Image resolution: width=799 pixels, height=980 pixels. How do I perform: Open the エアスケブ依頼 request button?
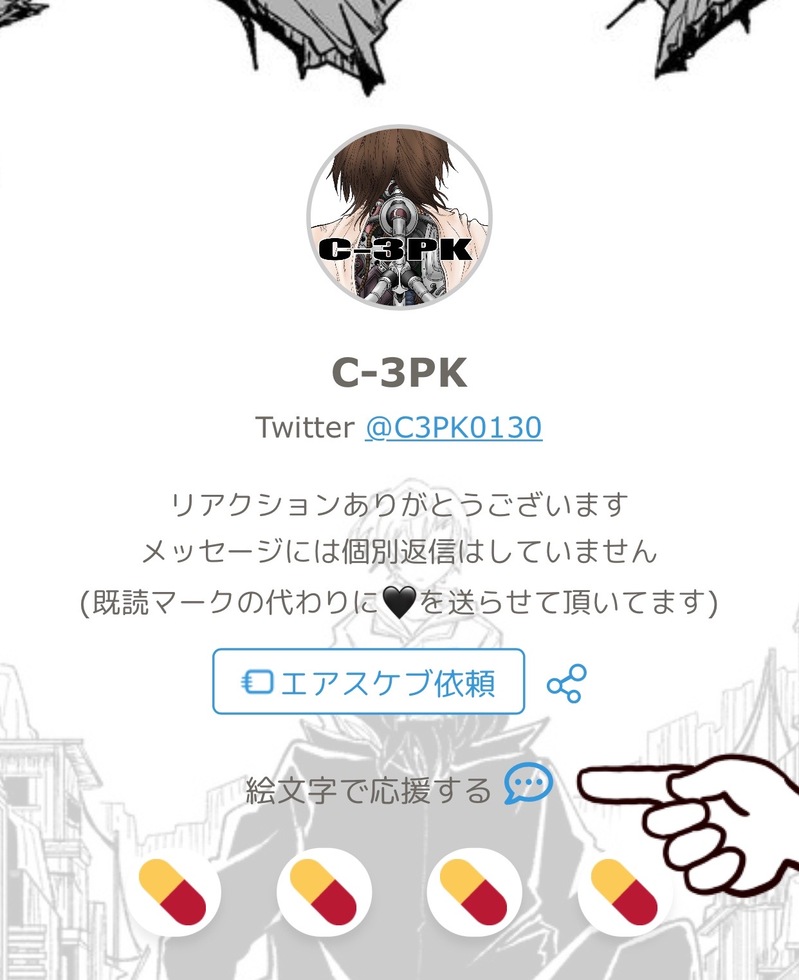(x=368, y=682)
